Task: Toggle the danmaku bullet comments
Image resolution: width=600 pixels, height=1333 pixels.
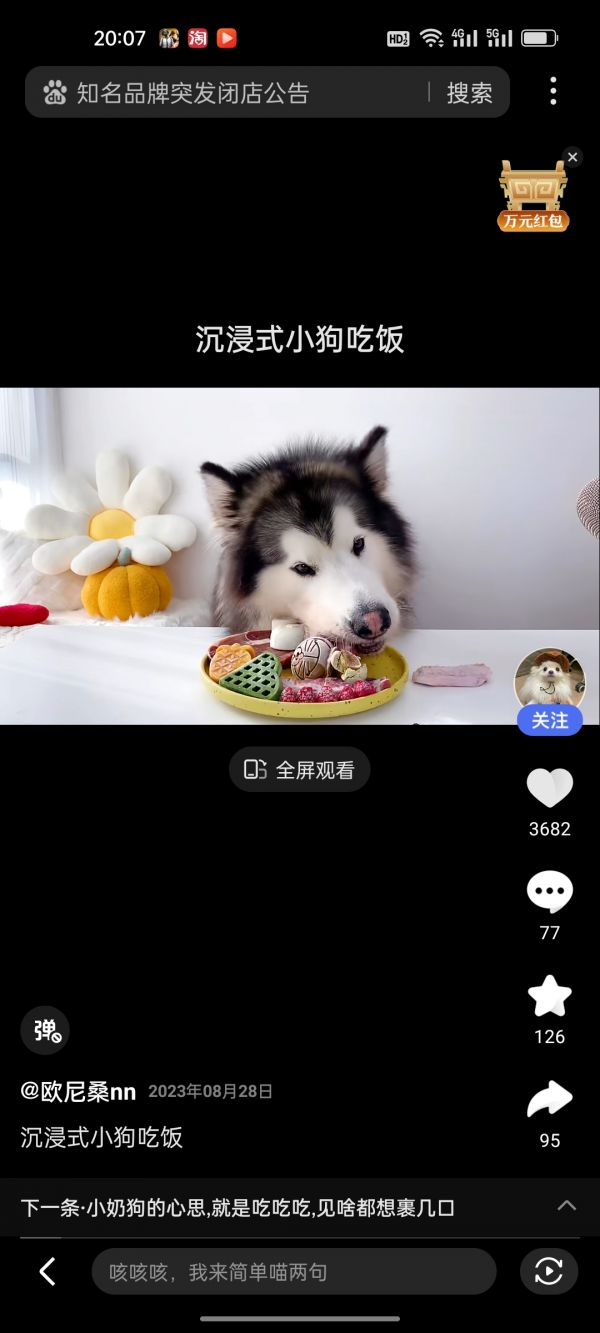Action: coord(45,1030)
